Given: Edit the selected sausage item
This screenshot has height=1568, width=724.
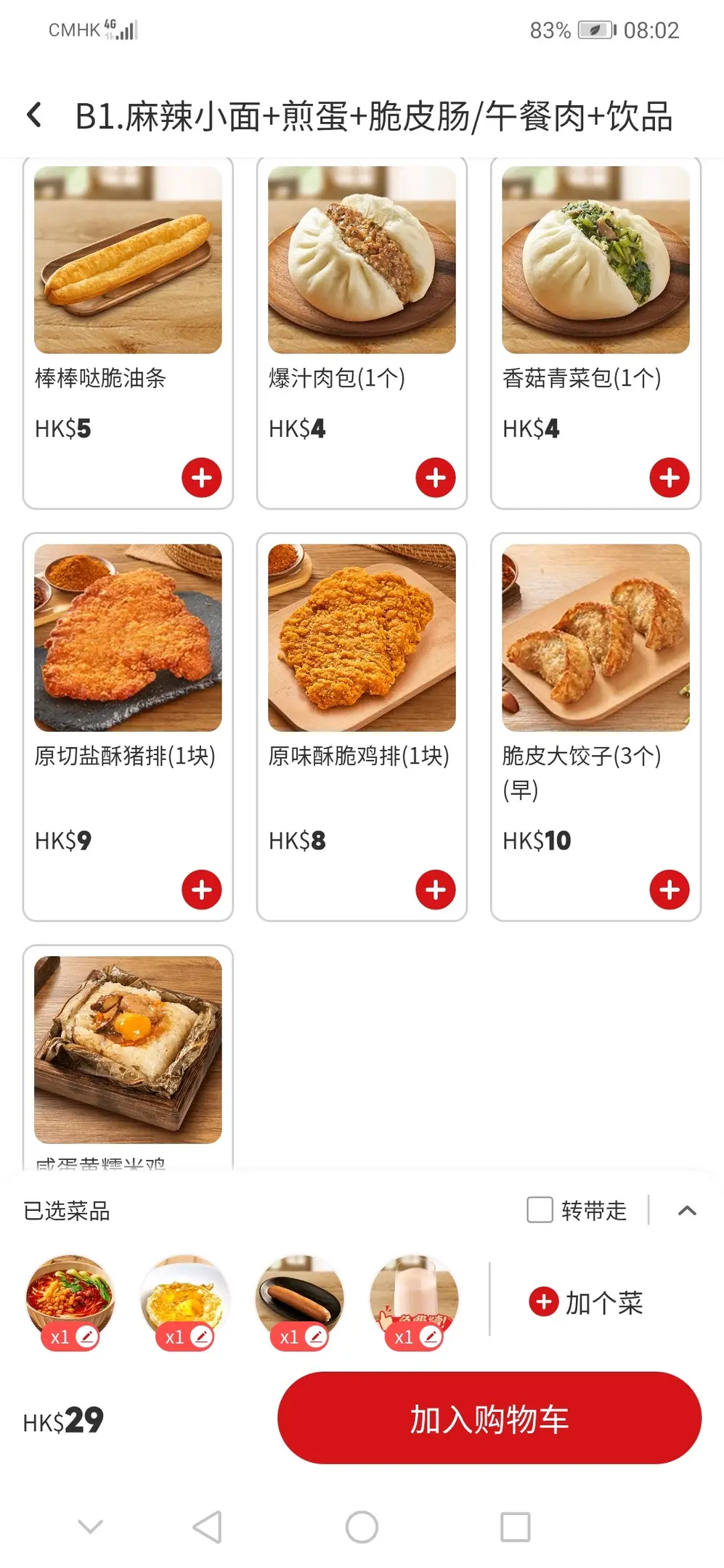Looking at the screenshot, I should pyautogui.click(x=316, y=1336).
